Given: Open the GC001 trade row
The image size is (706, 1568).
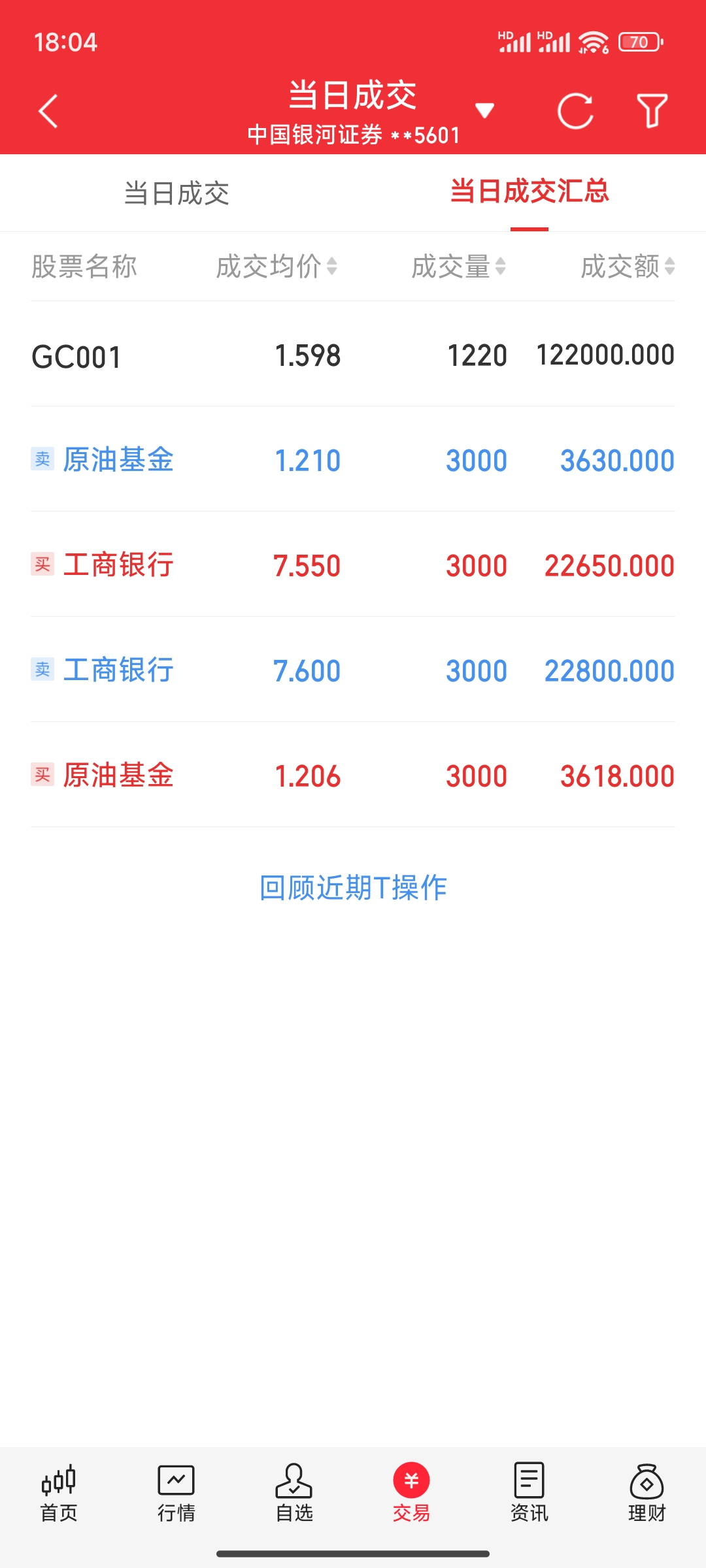Looking at the screenshot, I should point(353,356).
